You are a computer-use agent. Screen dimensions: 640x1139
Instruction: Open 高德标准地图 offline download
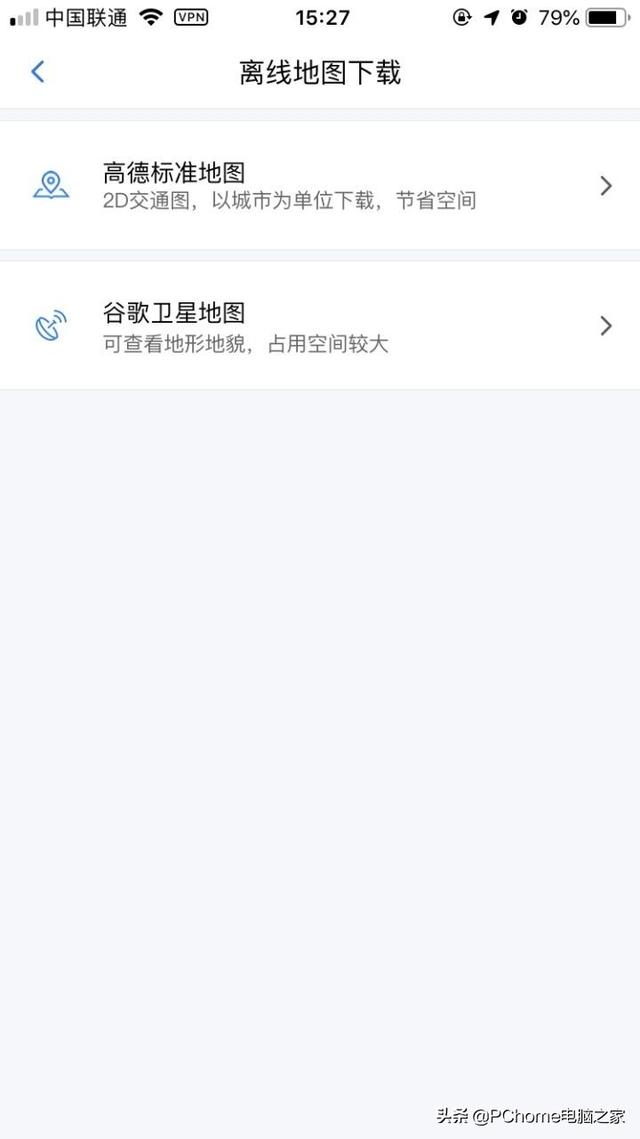tap(320, 186)
